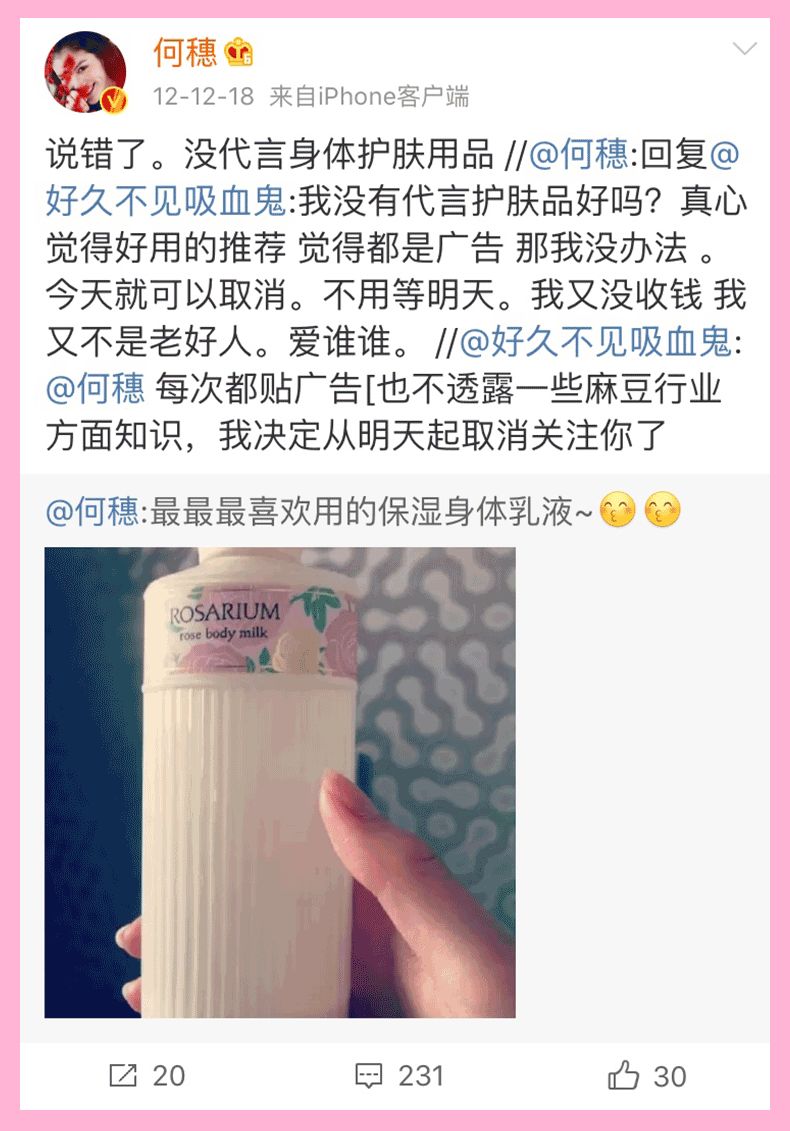Image resolution: width=790 pixels, height=1131 pixels.
Task: Like this post
Action: 646,1076
